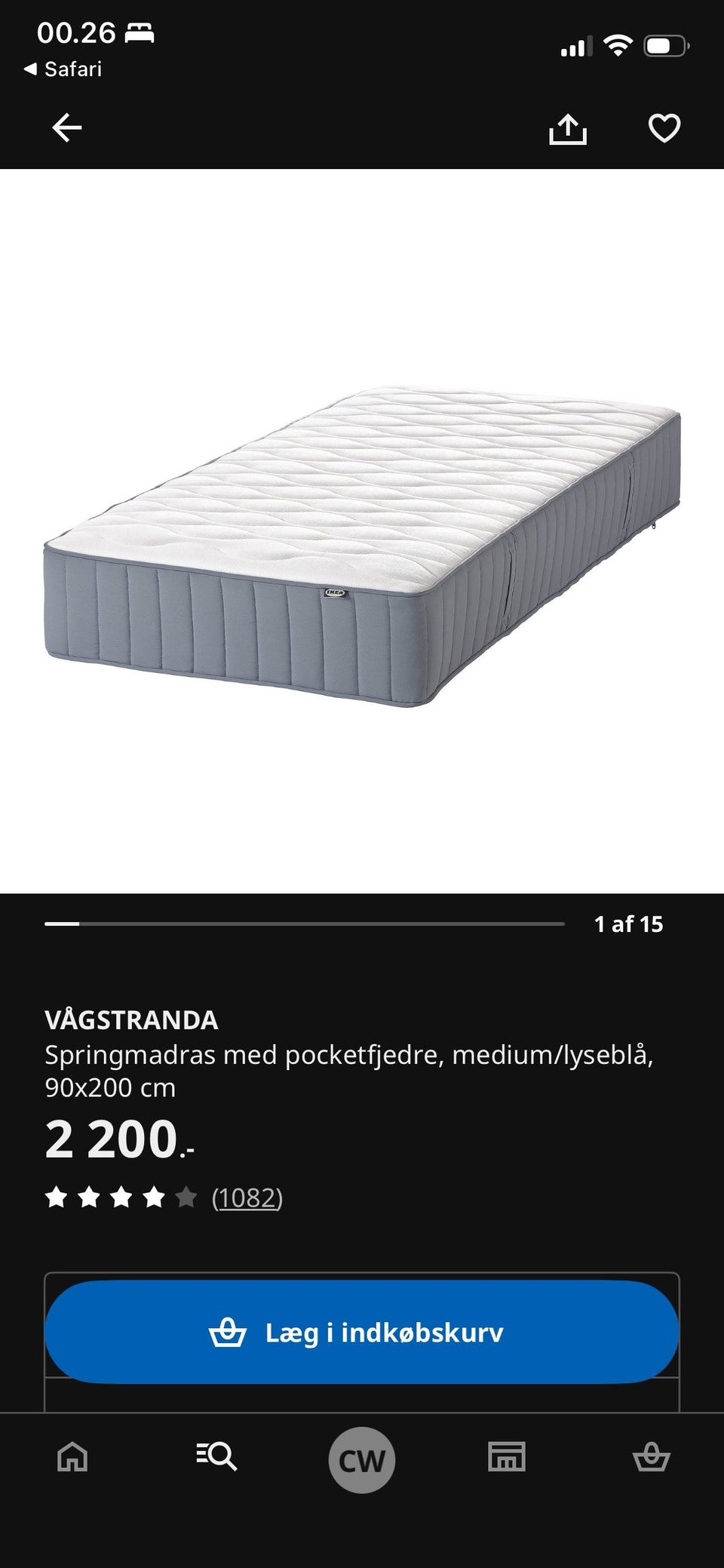Go back using the top arrow
Image resolution: width=724 pixels, height=1568 pixels.
pos(66,128)
